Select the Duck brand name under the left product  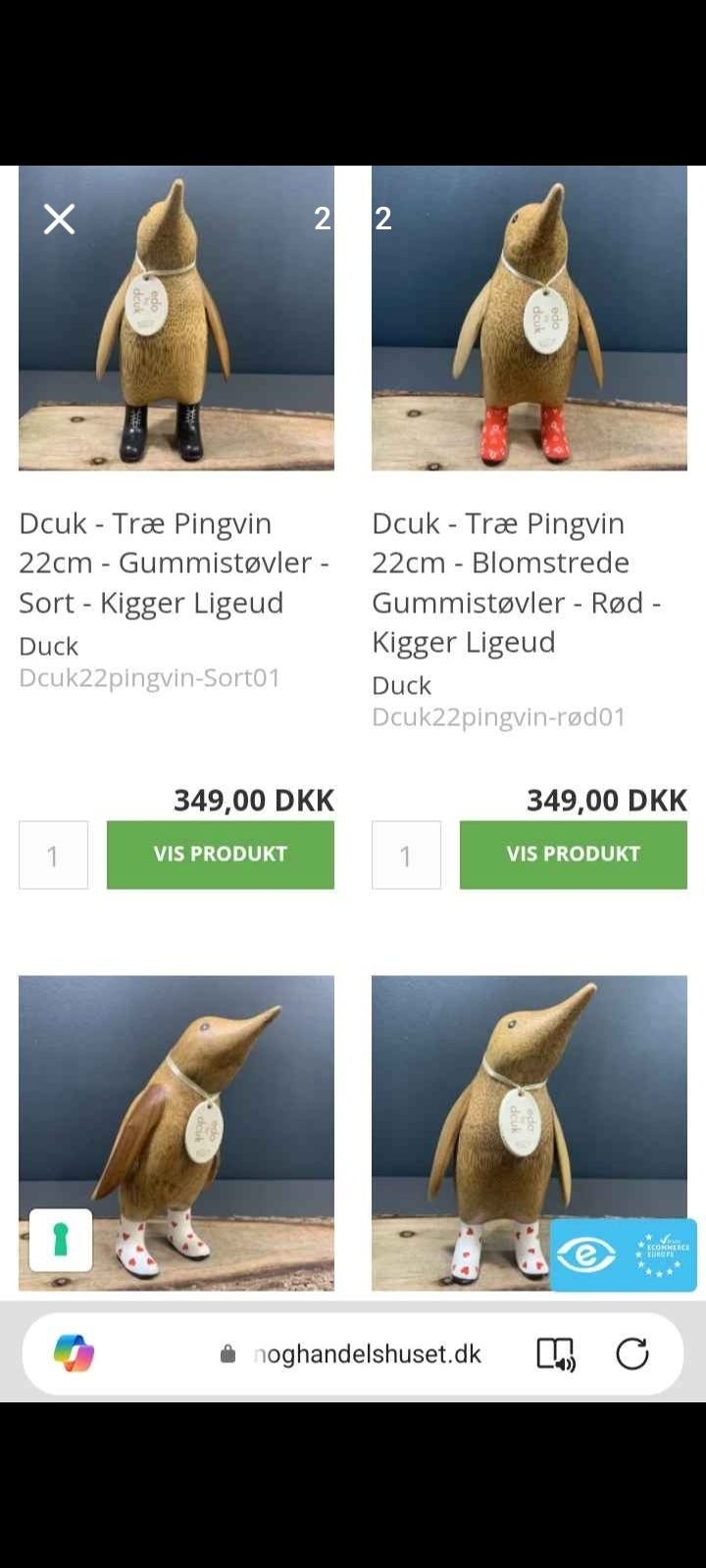click(x=49, y=646)
